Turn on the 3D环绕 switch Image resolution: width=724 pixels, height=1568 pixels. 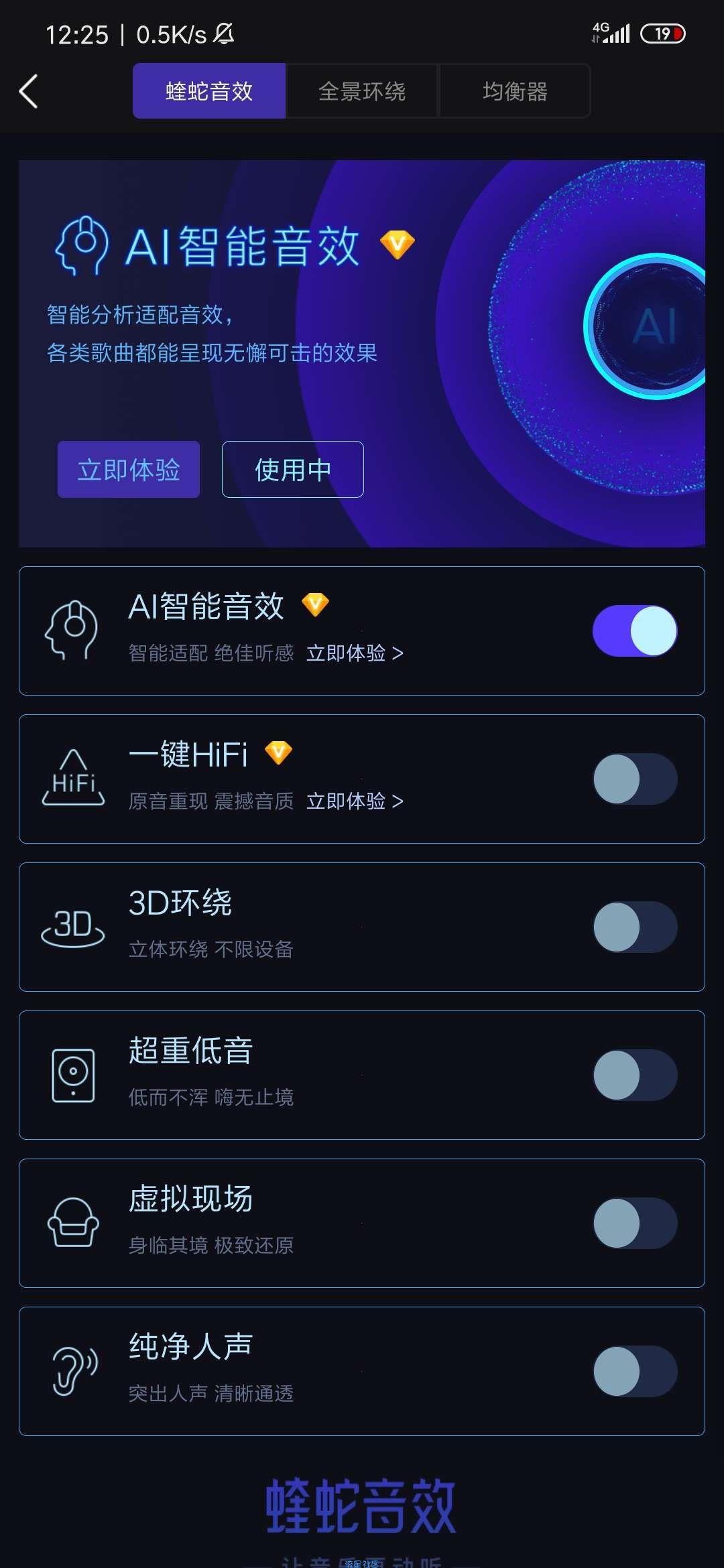pyautogui.click(x=635, y=927)
